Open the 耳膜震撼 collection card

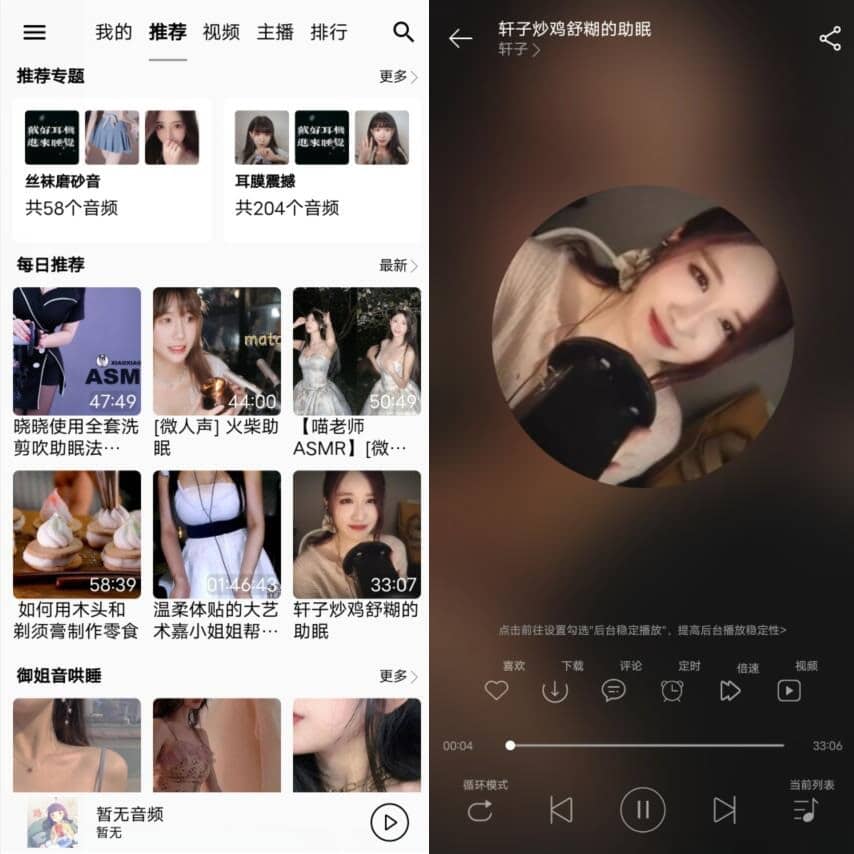pyautogui.click(x=322, y=168)
